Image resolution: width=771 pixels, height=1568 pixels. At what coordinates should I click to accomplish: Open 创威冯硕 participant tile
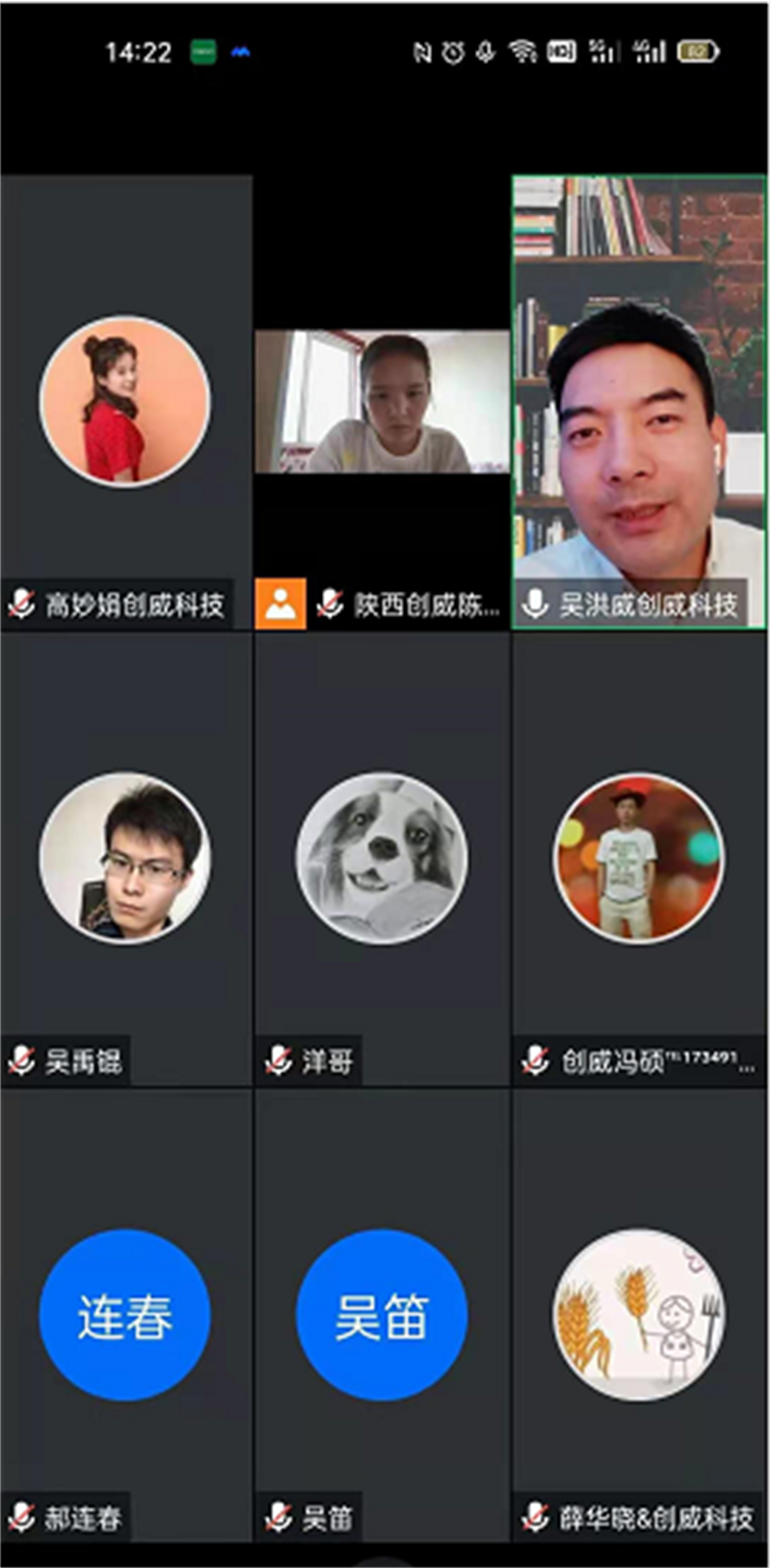[x=639, y=857]
